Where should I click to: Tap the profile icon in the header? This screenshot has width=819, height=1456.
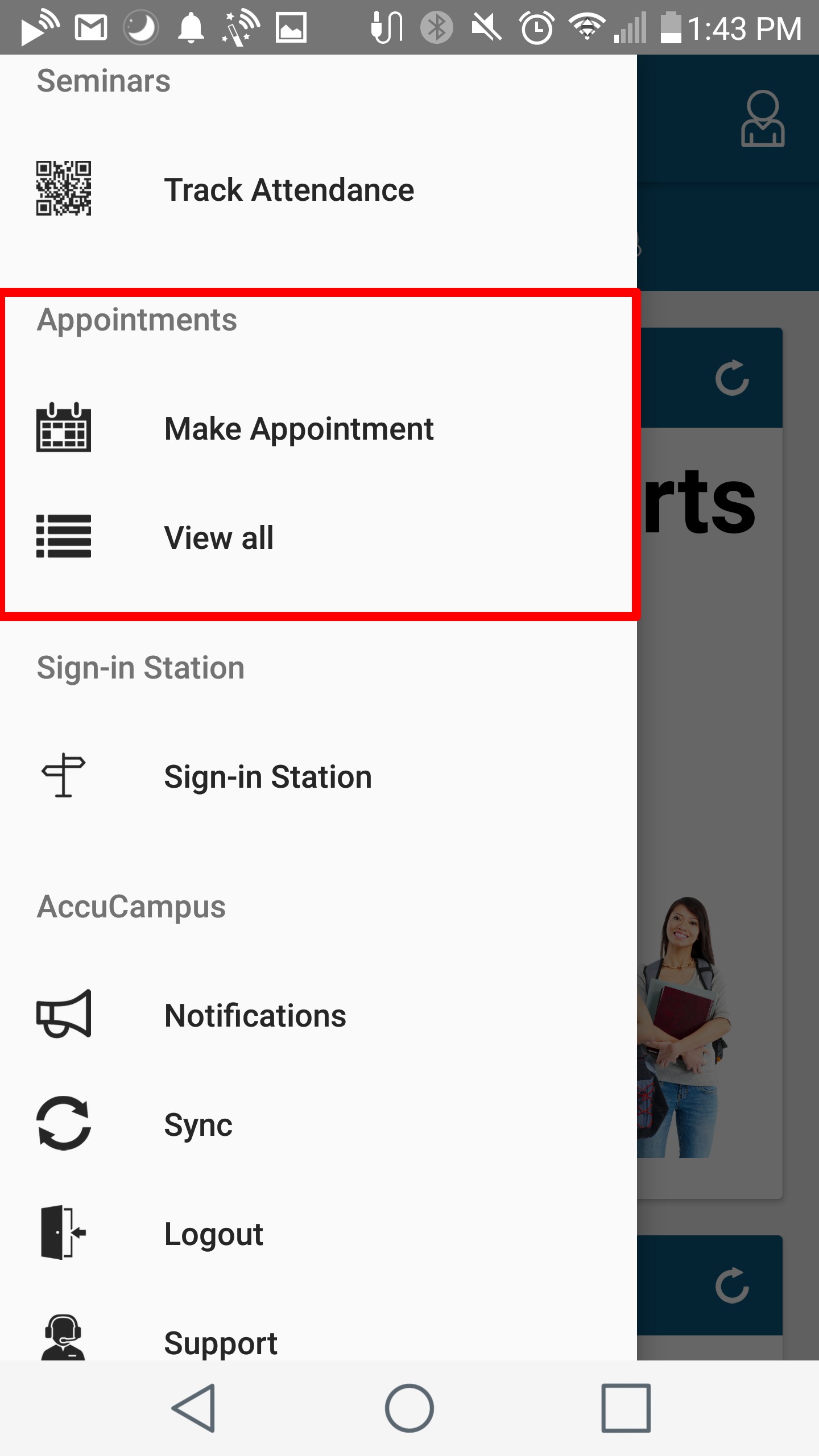762,118
